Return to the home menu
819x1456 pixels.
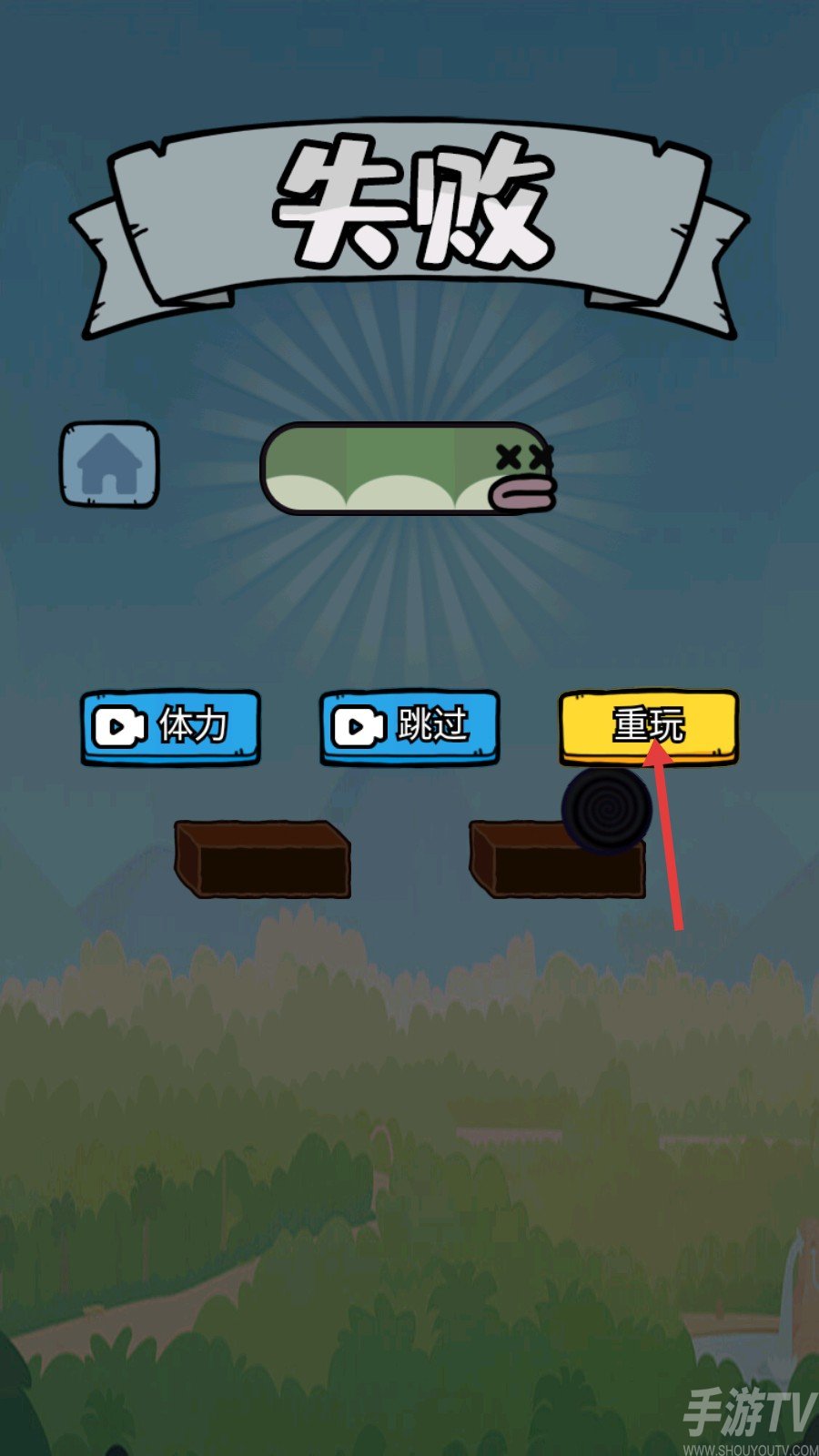point(109,464)
